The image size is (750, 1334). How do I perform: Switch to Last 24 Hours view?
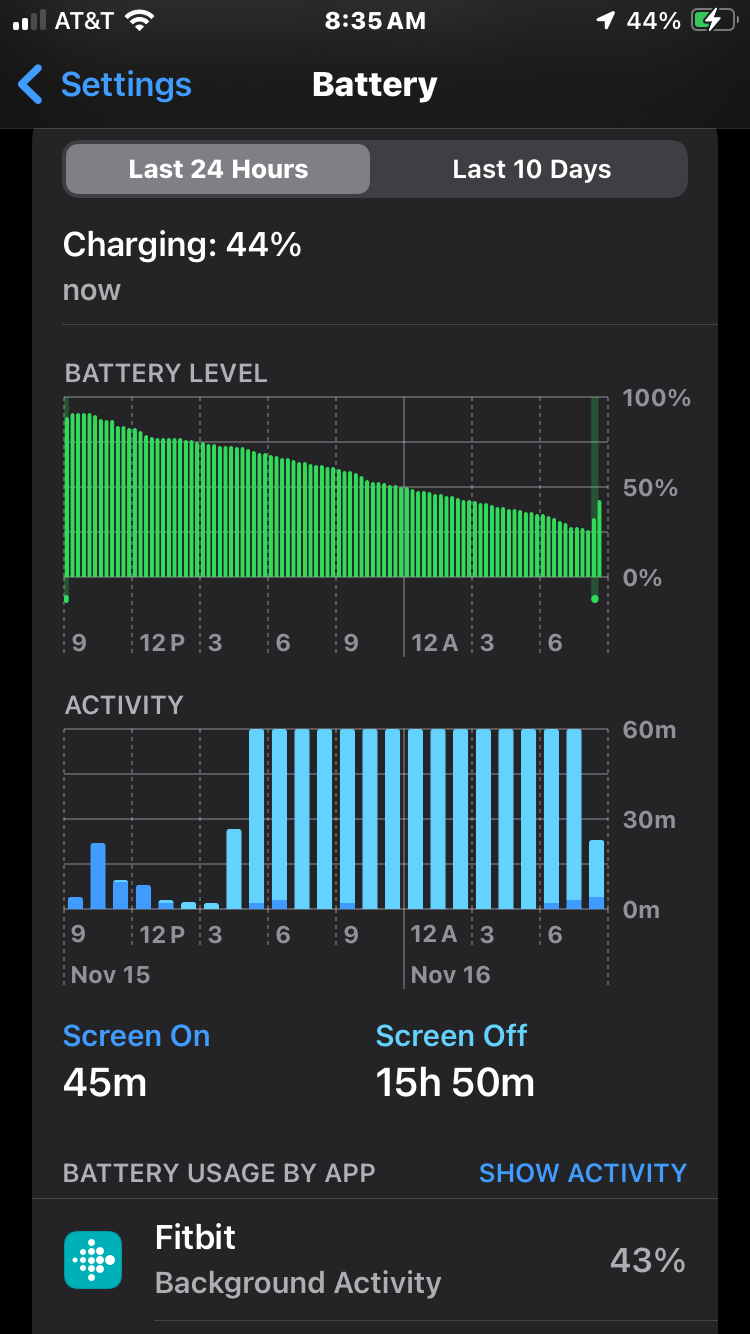tap(218, 169)
